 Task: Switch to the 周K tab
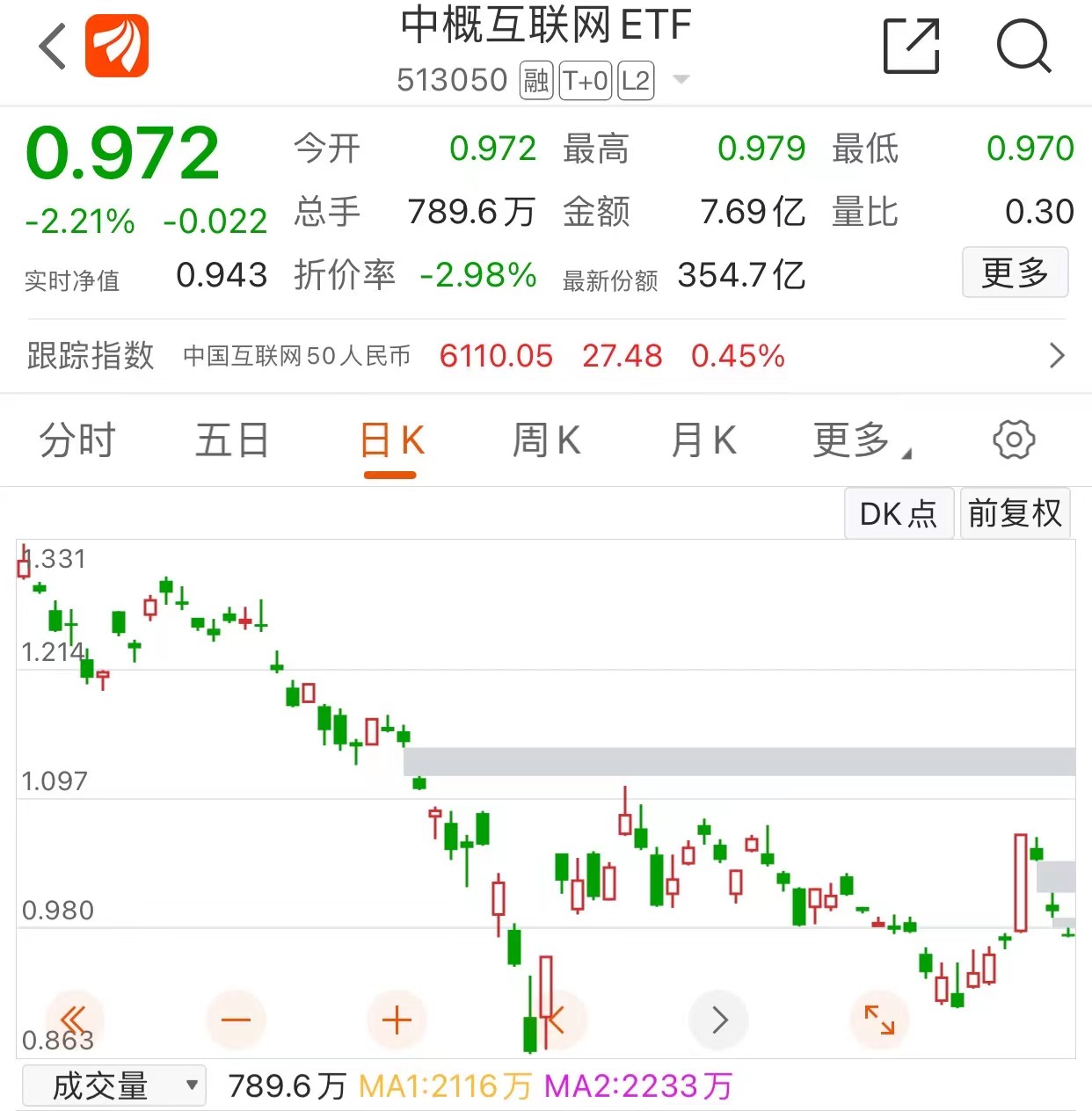pos(545,440)
